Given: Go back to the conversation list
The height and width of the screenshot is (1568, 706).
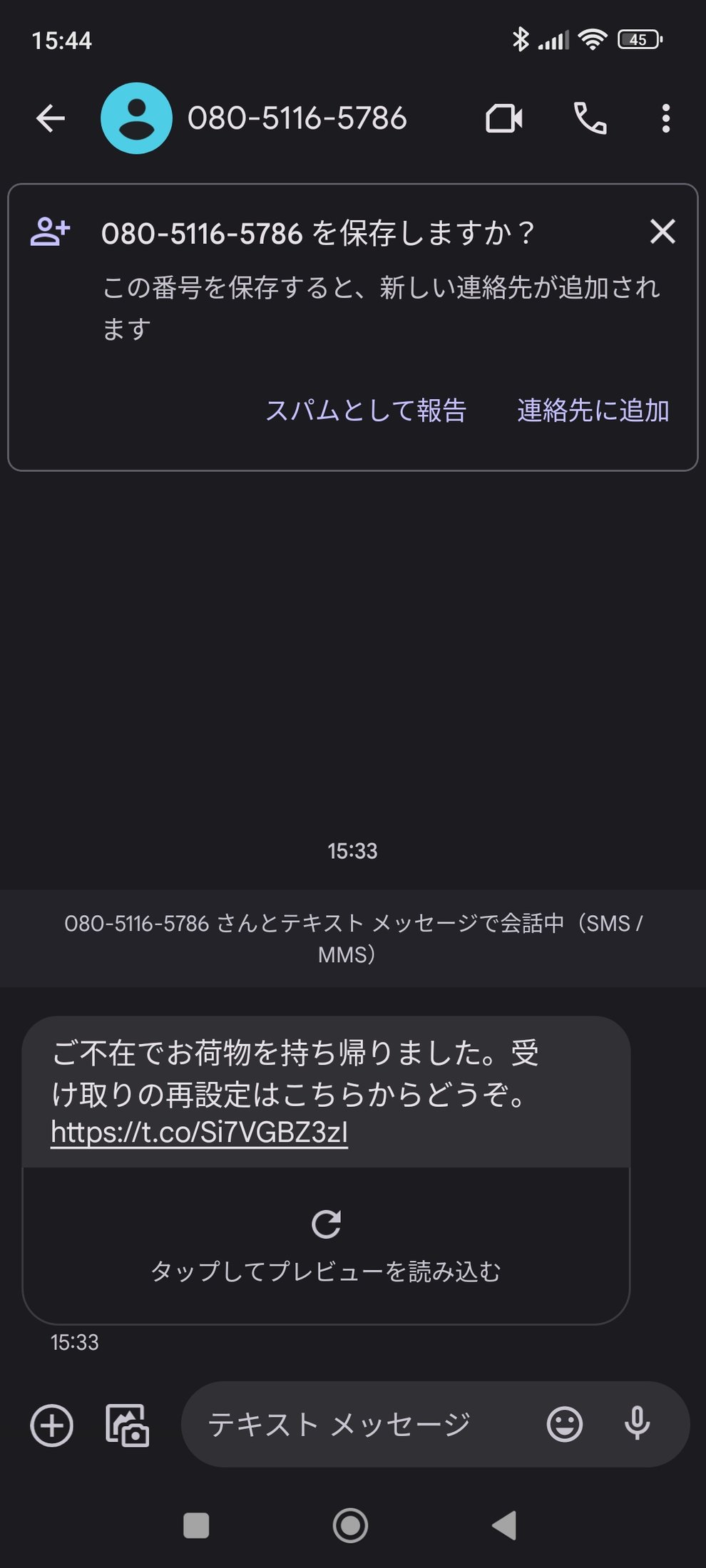Looking at the screenshot, I should click(51, 118).
